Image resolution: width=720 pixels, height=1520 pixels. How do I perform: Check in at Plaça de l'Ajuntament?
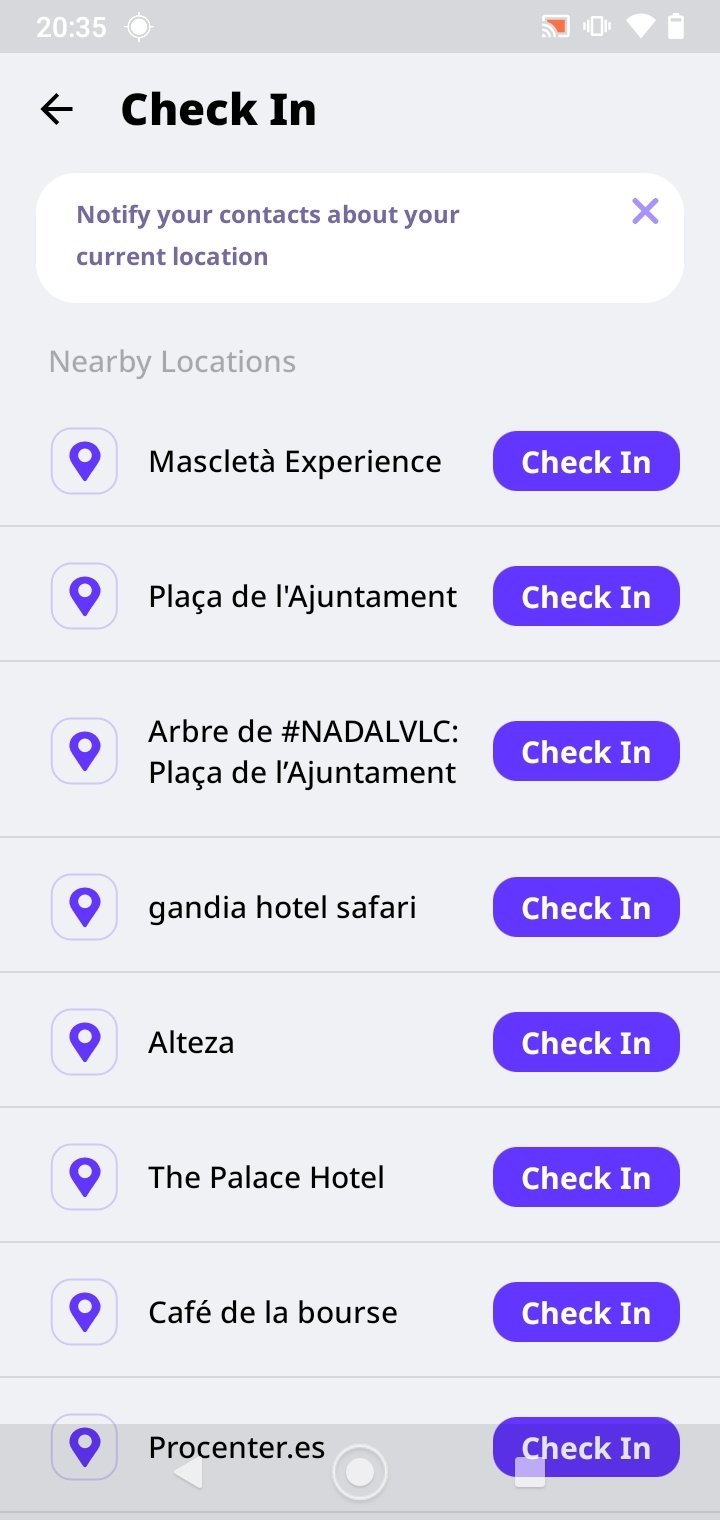586,596
